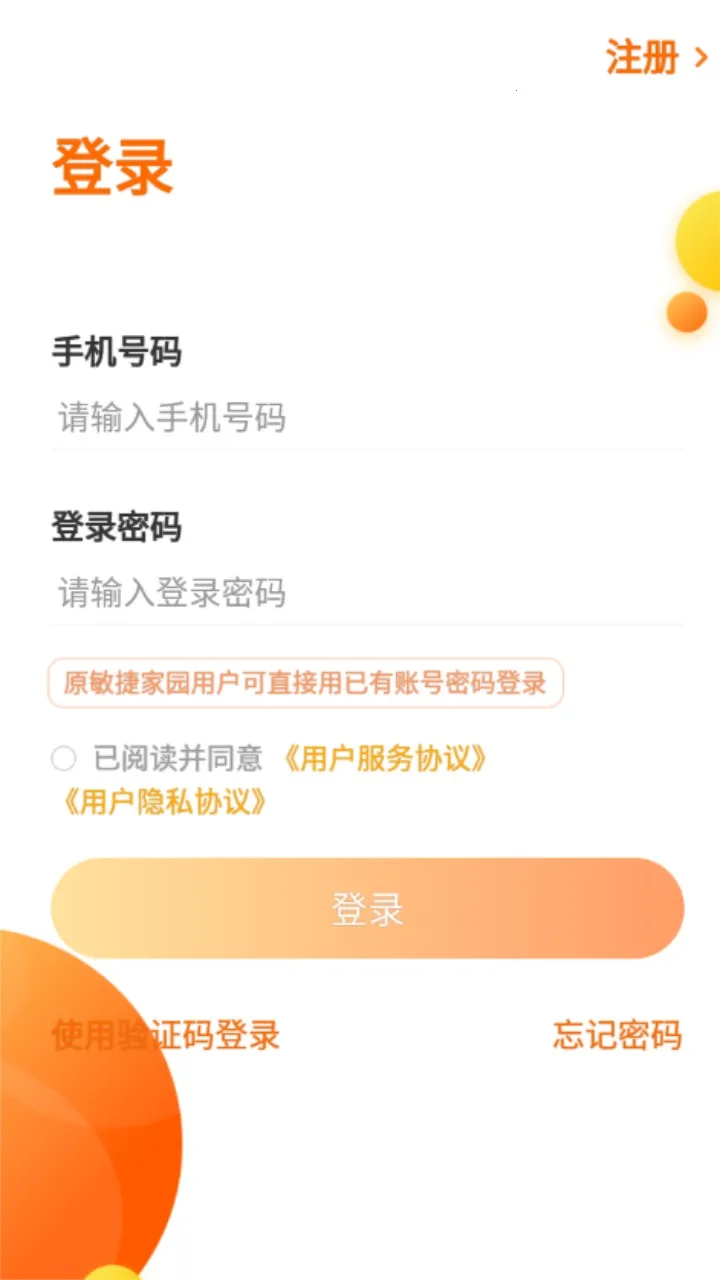Toggle the terms agreement radio circle
720x1280 pixels.
65,759
